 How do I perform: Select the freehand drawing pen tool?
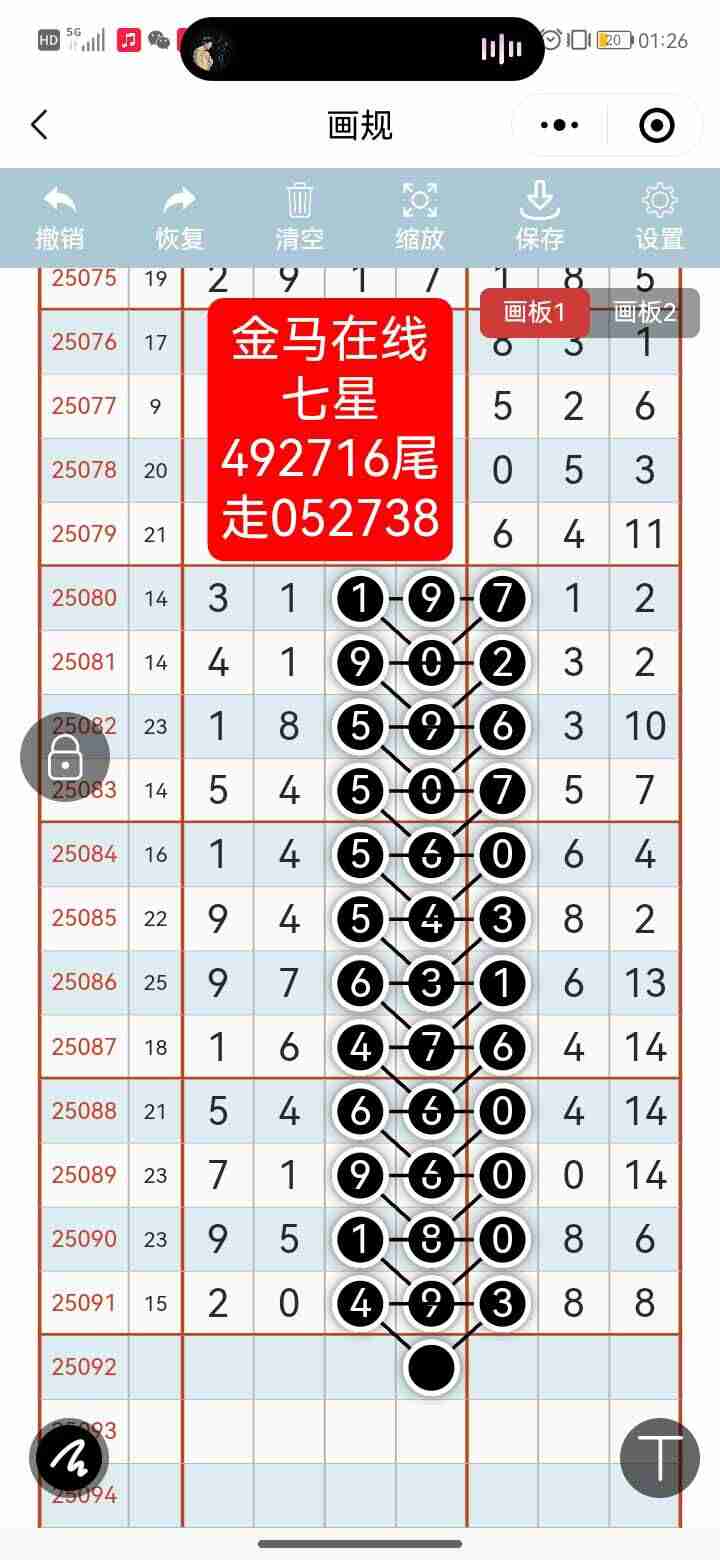click(x=67, y=1458)
